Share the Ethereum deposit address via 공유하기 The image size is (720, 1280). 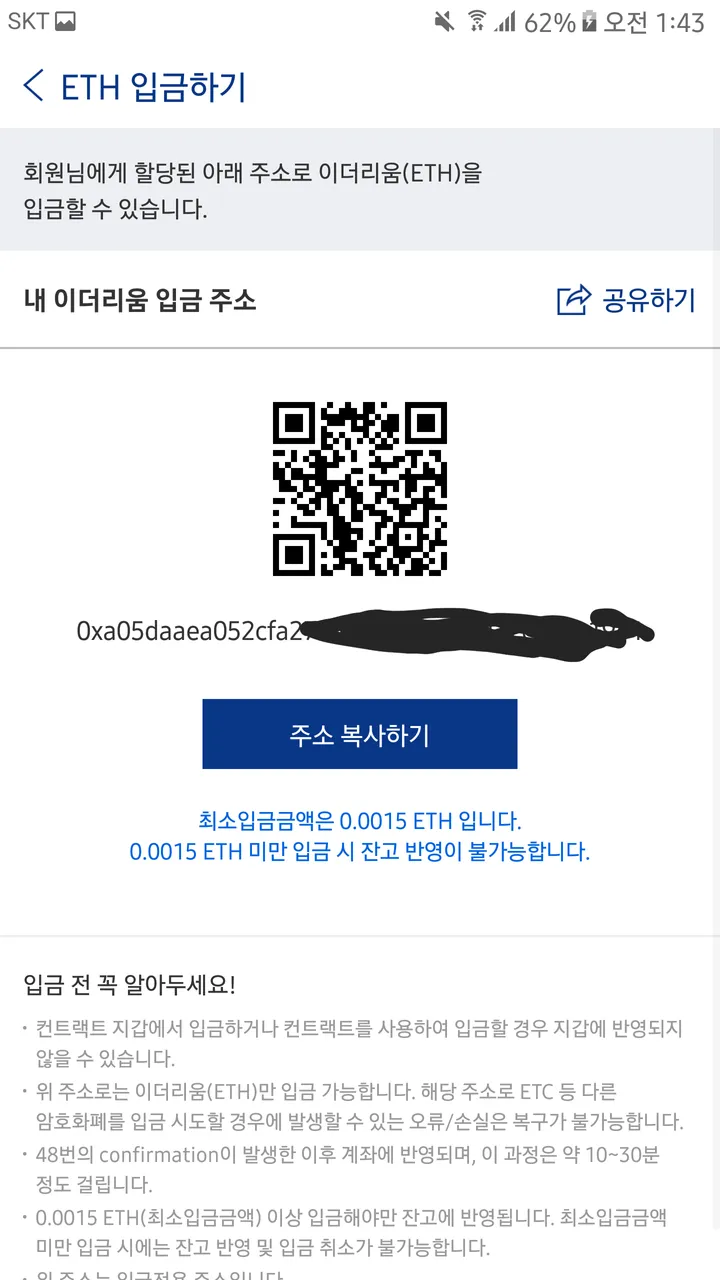click(x=626, y=300)
